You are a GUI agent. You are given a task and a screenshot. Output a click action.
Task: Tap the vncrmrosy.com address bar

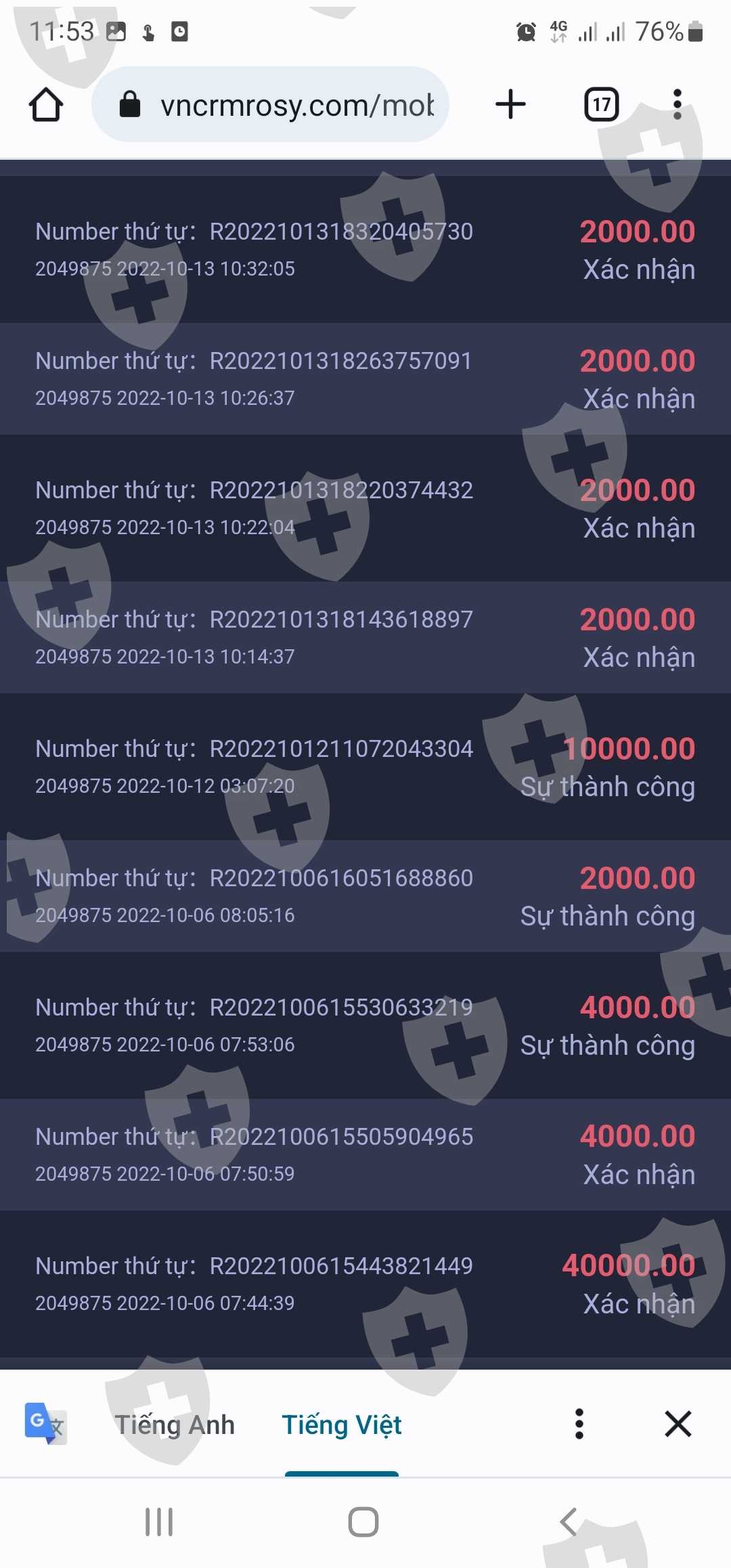[271, 104]
